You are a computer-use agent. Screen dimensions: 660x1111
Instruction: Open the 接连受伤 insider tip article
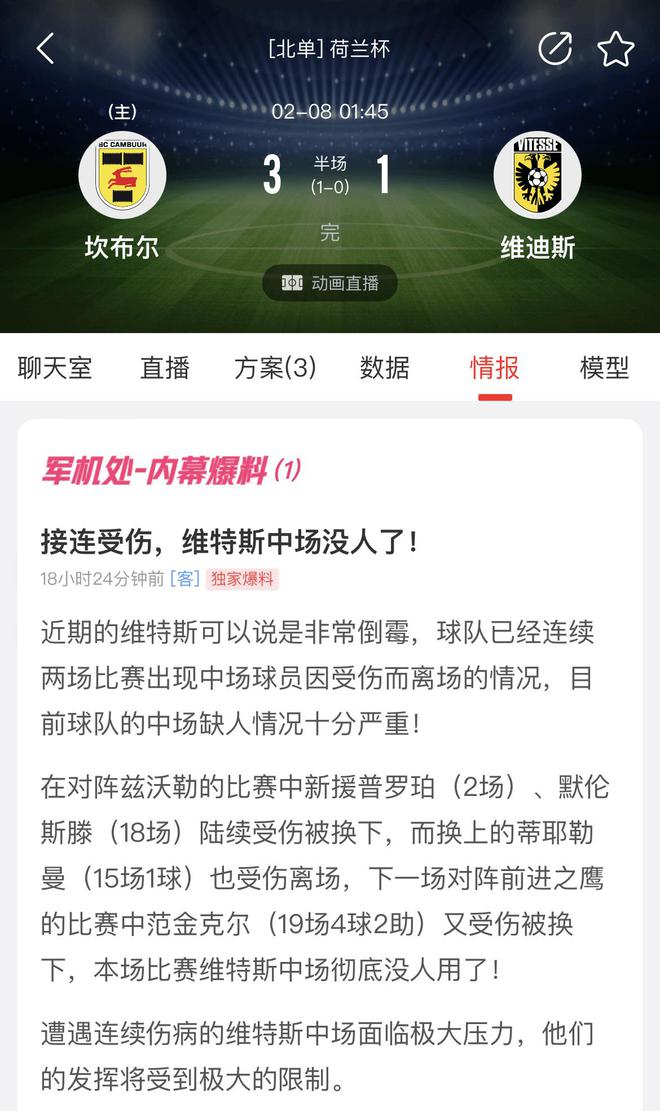point(230,542)
